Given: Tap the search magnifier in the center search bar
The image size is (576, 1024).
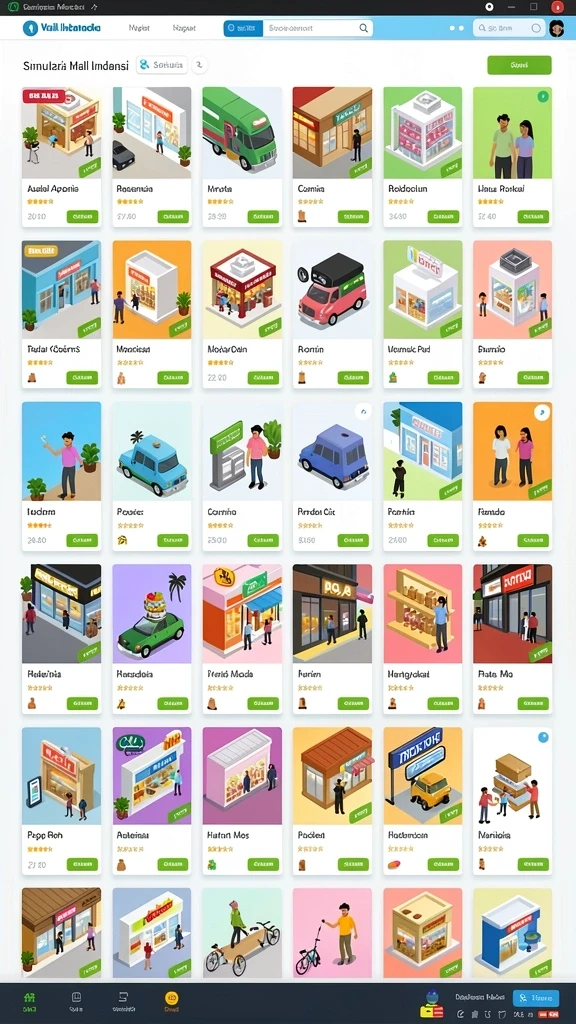Looking at the screenshot, I should click(x=364, y=28).
